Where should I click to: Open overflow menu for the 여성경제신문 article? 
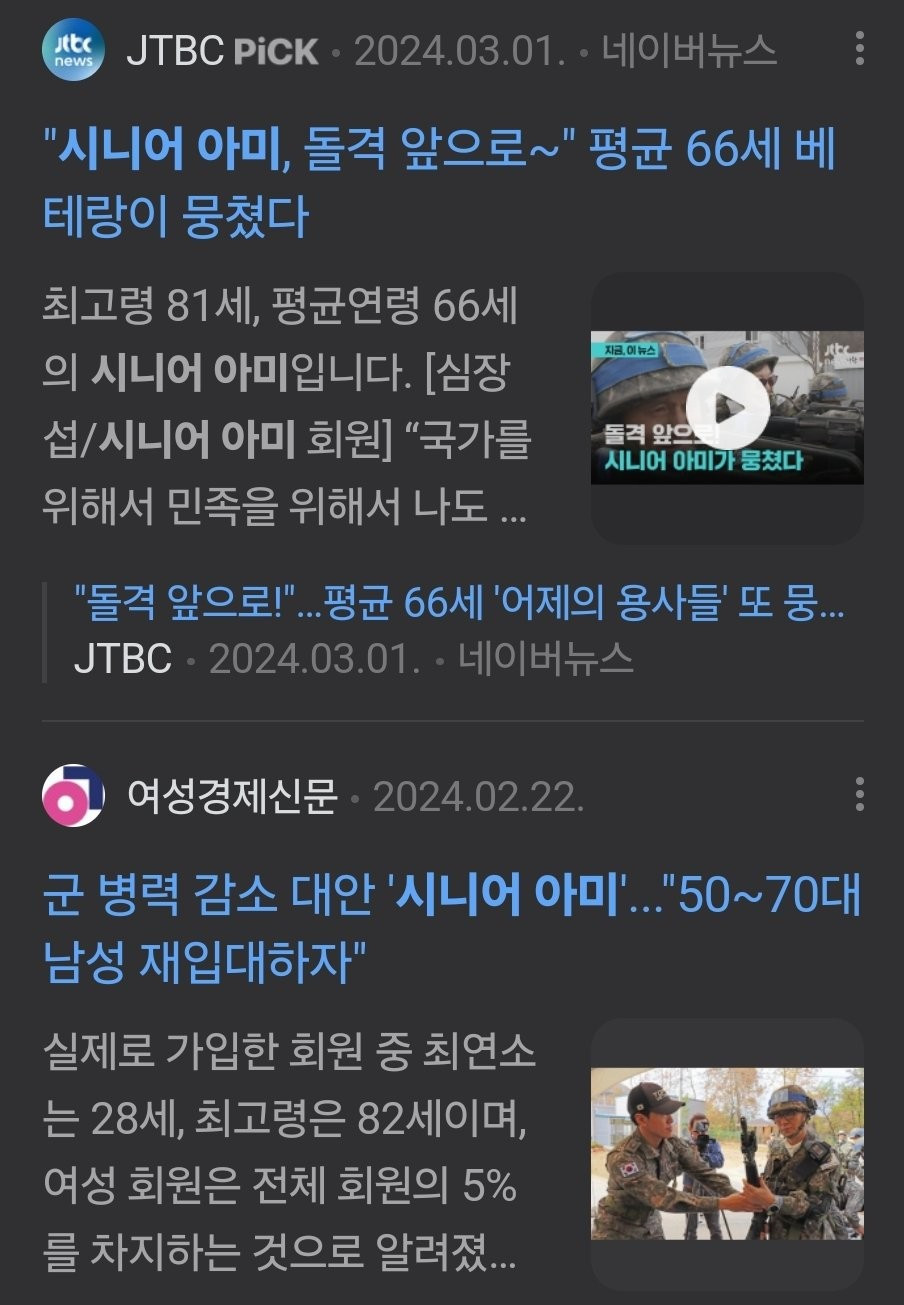(860, 794)
